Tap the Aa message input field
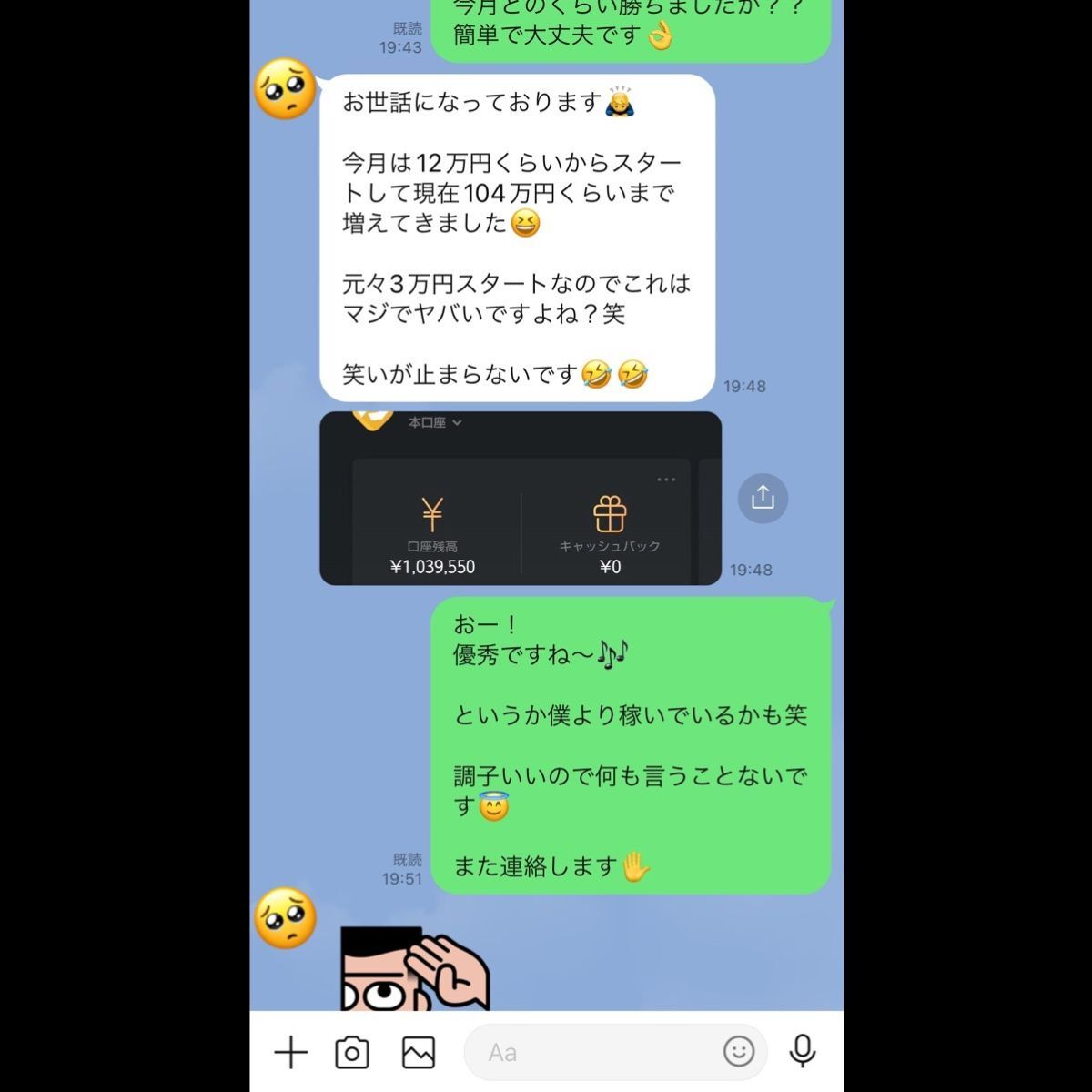Image resolution: width=1092 pixels, height=1092 pixels. pos(591,1053)
